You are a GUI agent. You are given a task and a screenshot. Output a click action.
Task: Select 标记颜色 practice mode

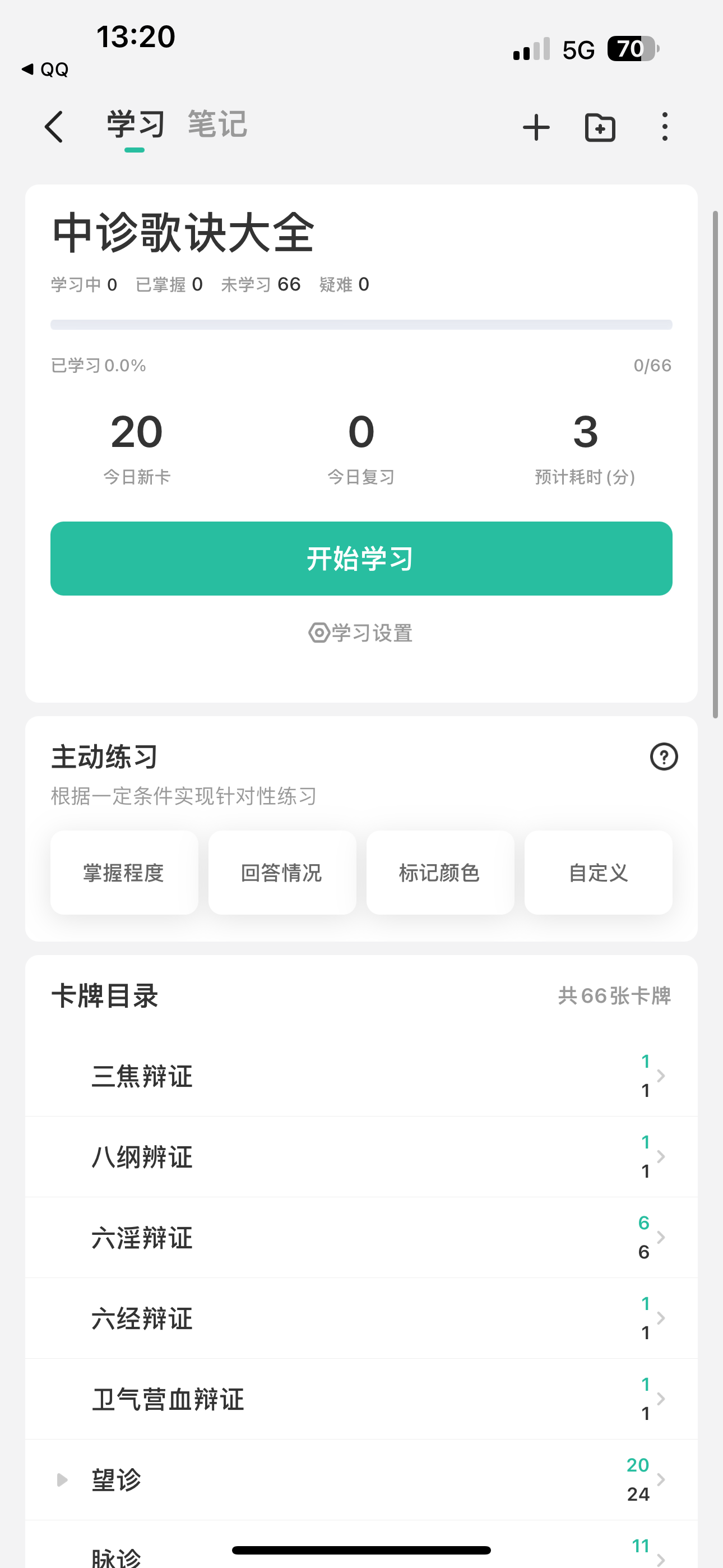tap(440, 872)
